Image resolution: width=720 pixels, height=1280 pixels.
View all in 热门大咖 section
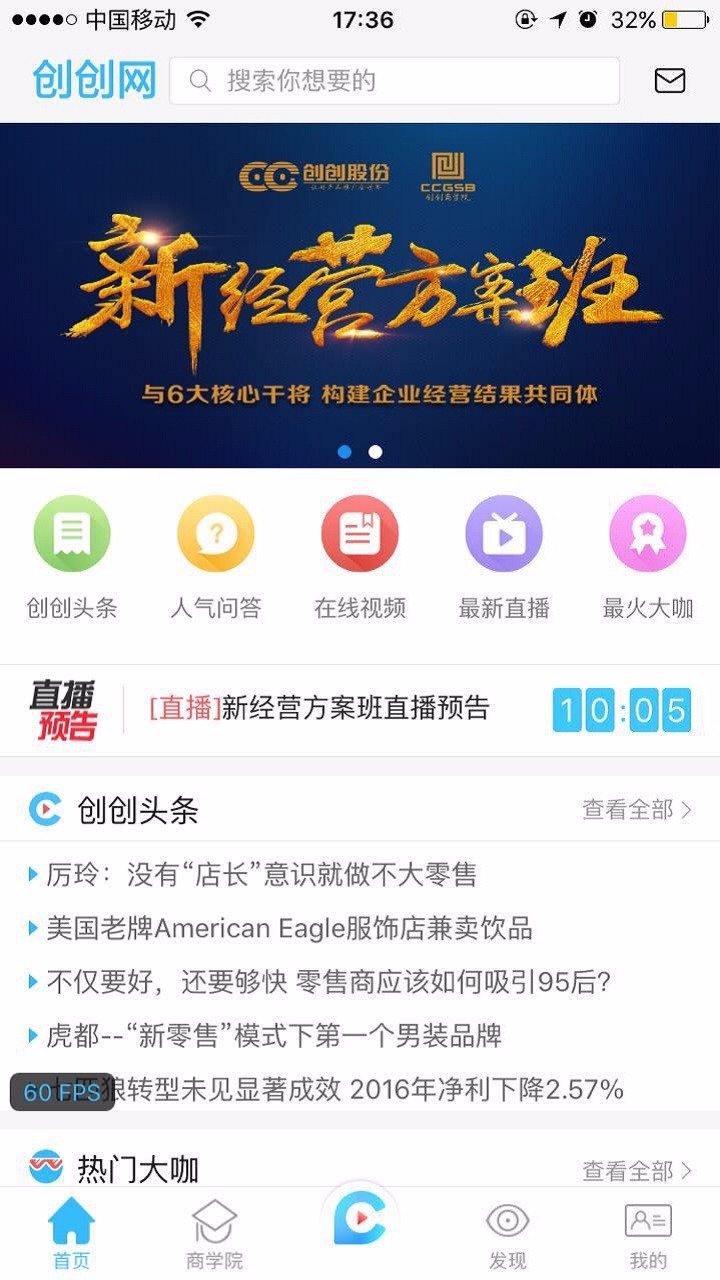pyautogui.click(x=637, y=1170)
